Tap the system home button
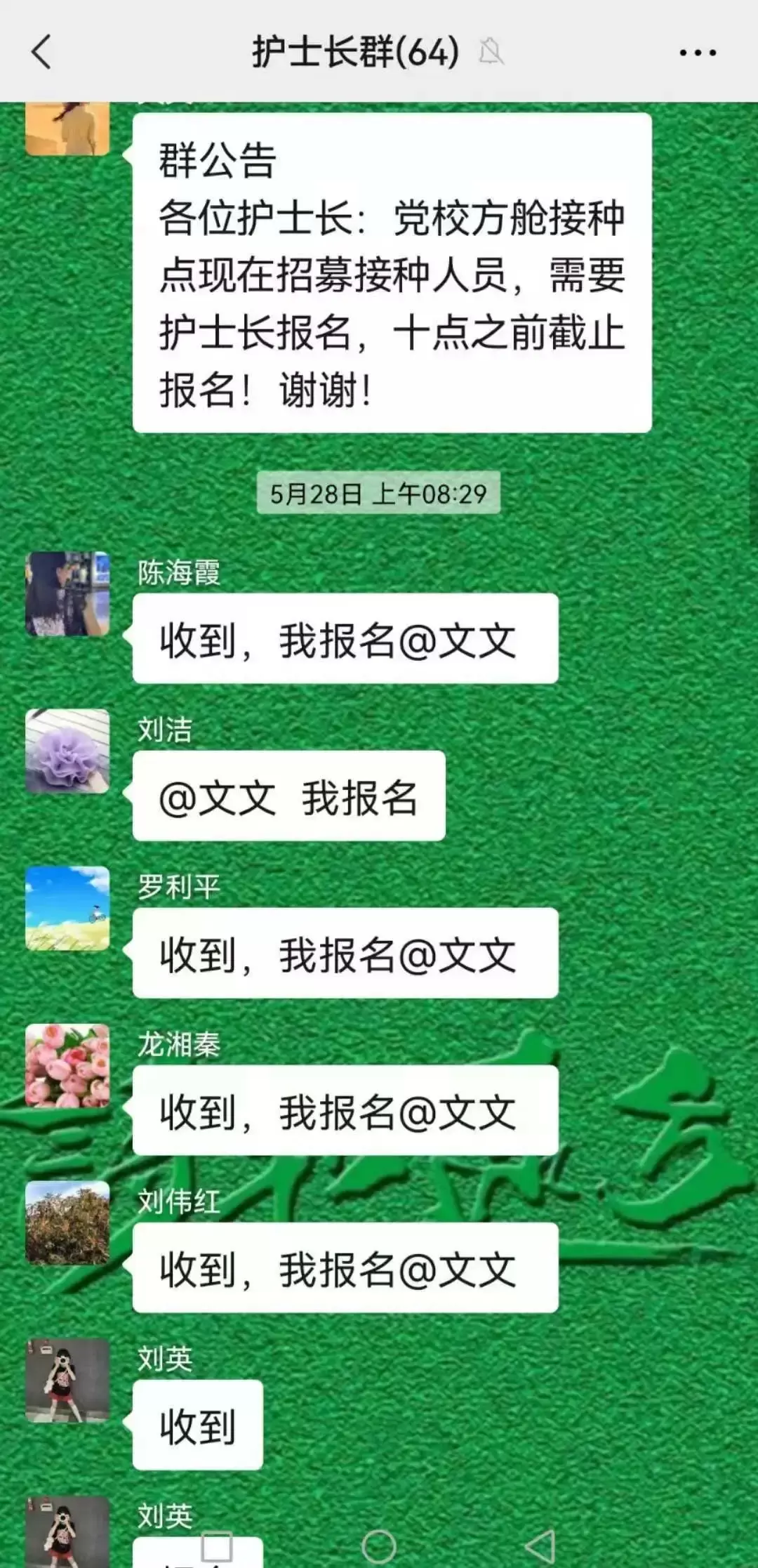The image size is (758, 1568). click(x=379, y=1546)
